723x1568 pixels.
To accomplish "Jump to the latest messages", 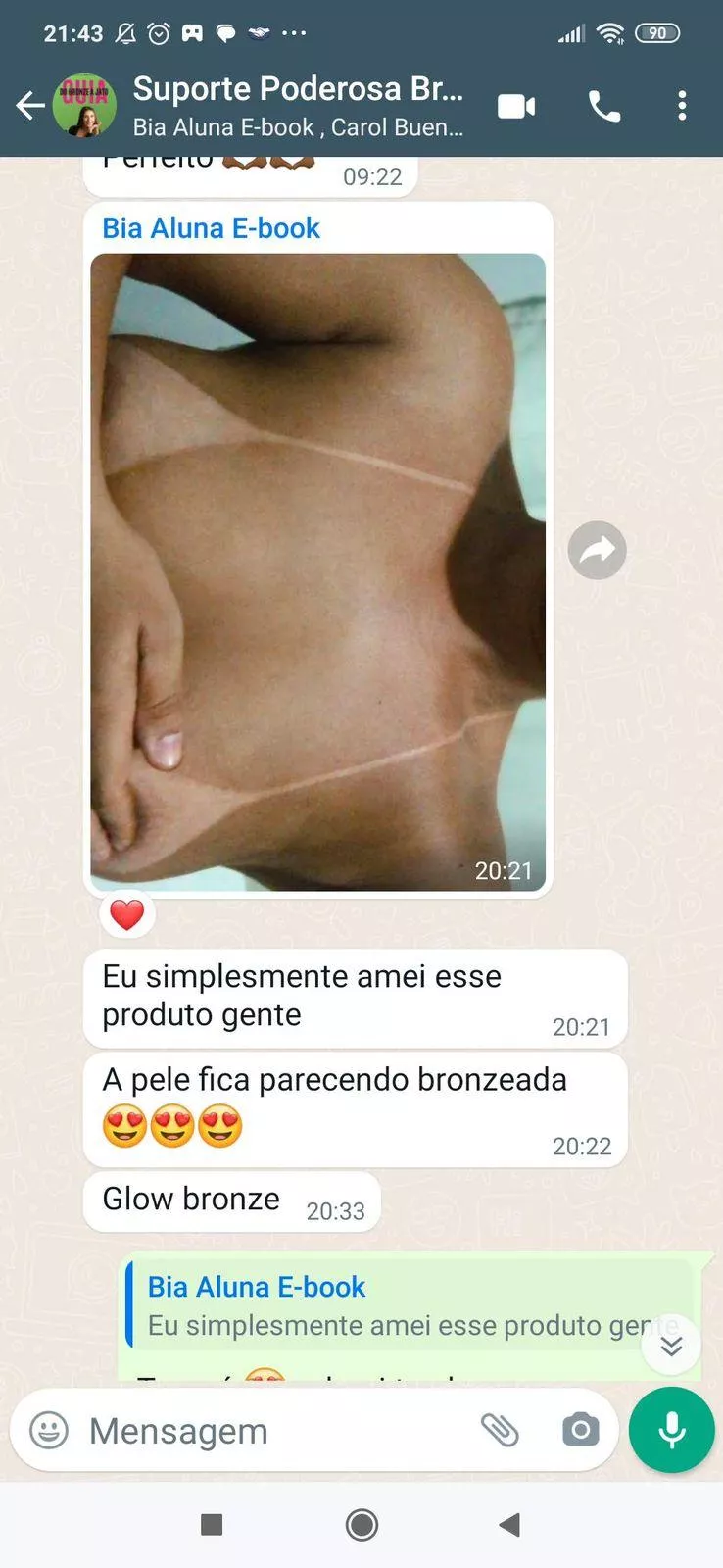I will (x=671, y=1347).
